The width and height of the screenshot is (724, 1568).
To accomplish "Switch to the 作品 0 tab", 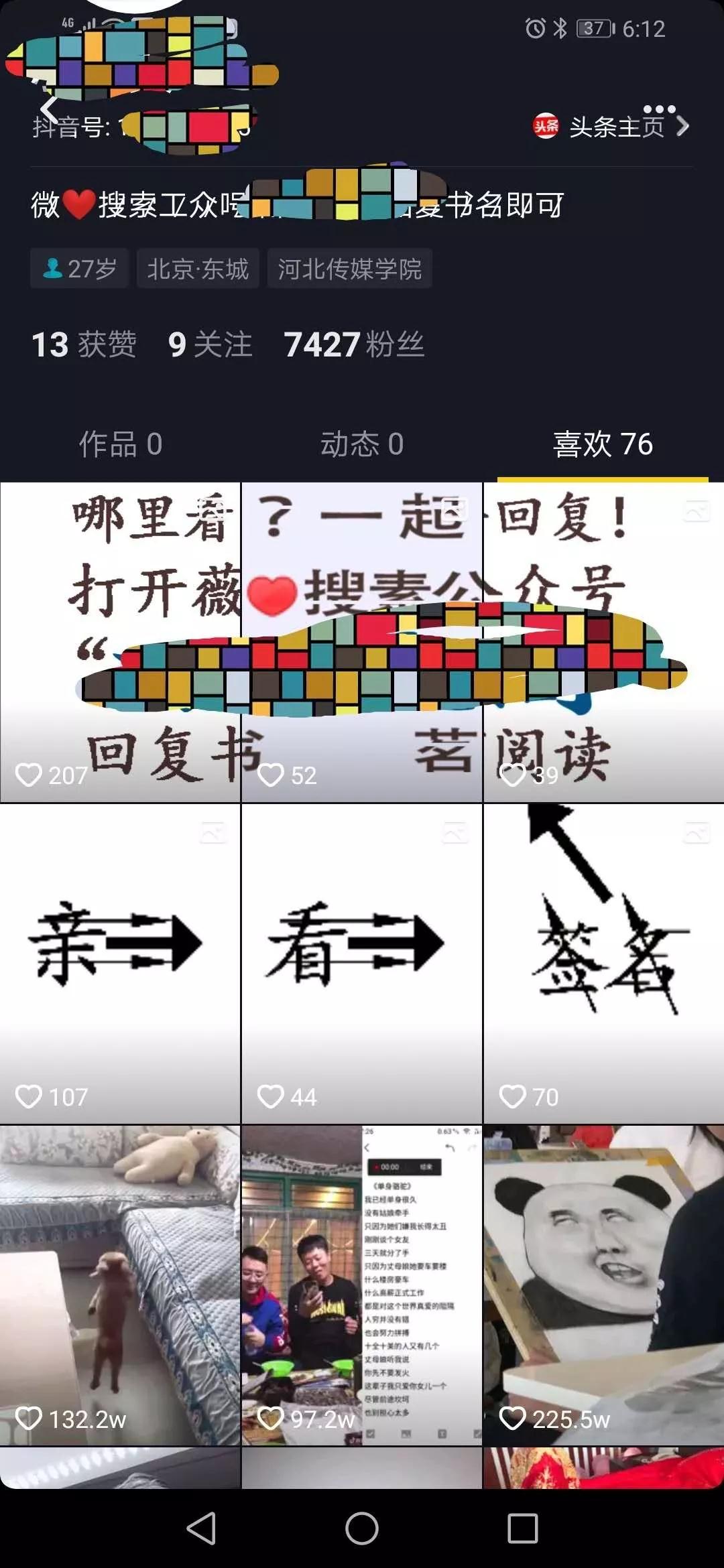I will pos(121,444).
